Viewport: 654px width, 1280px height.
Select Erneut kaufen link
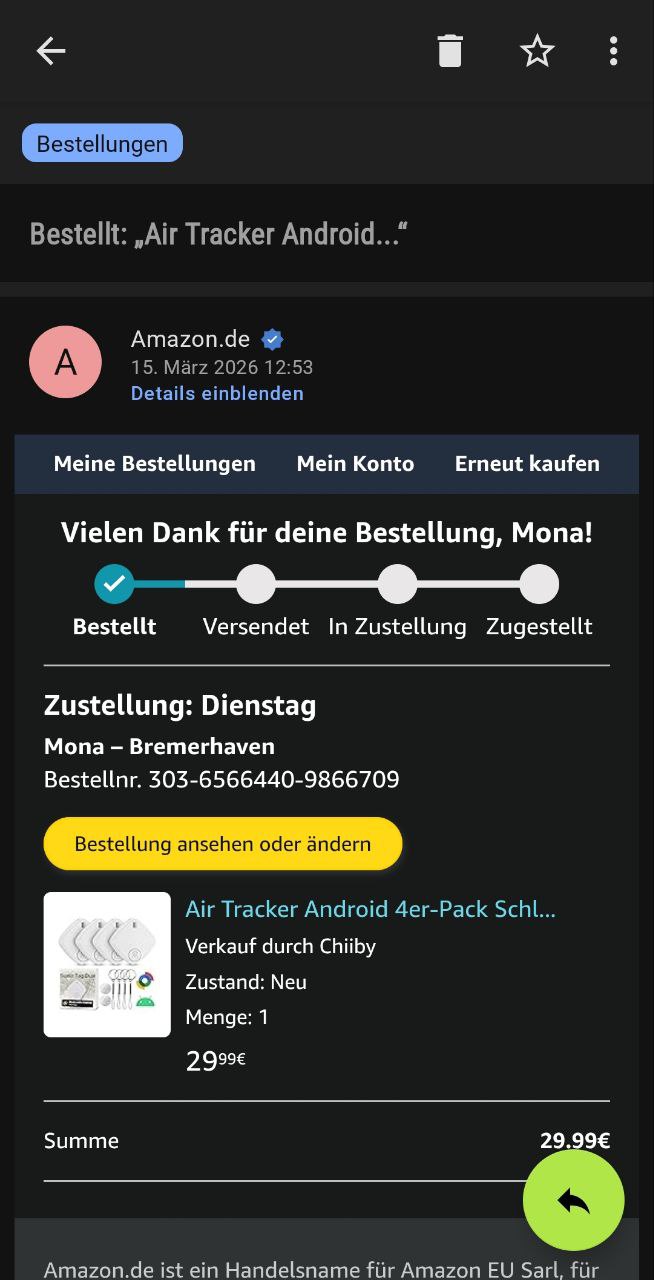click(x=527, y=464)
